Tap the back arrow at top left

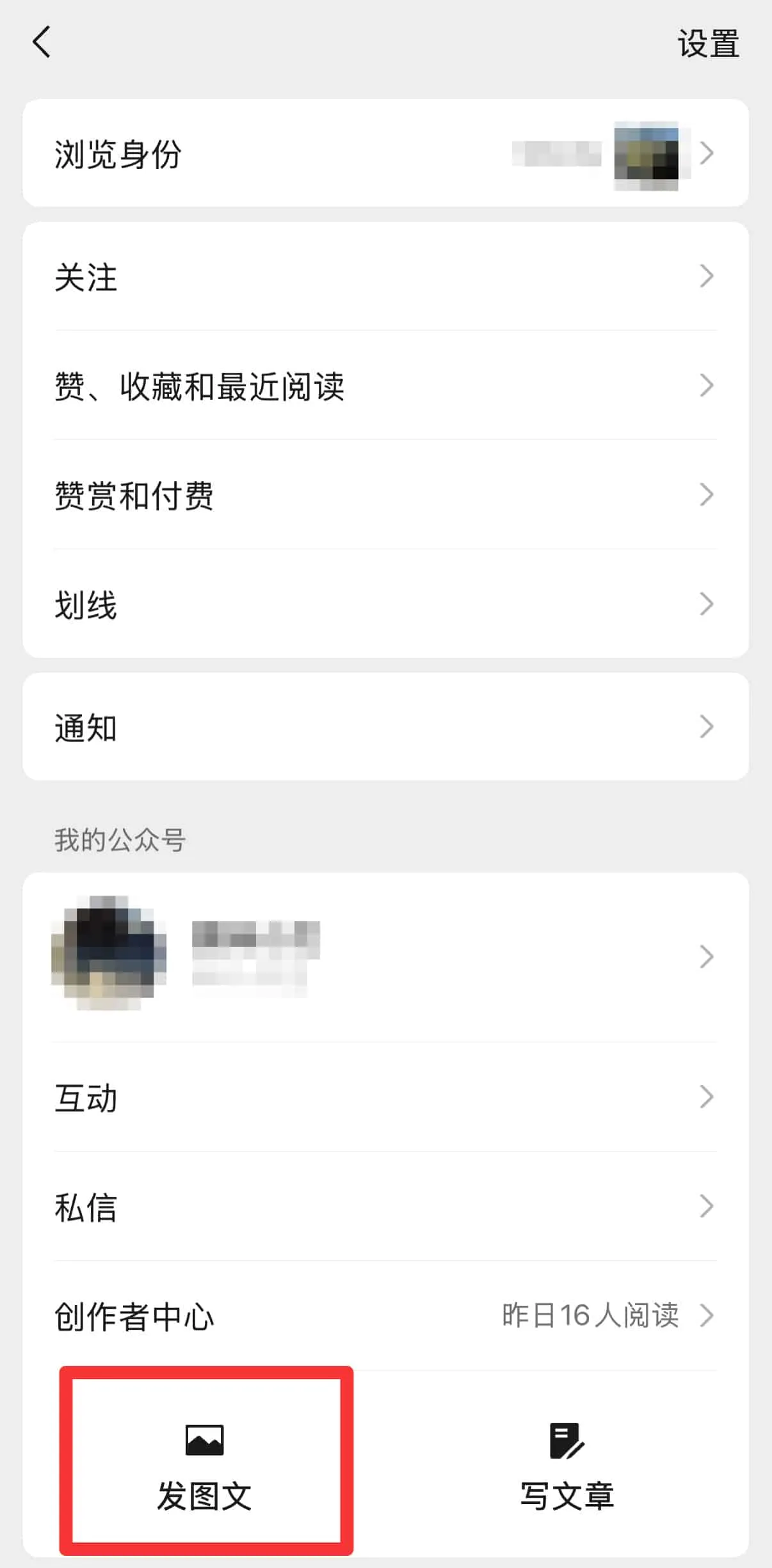click(x=41, y=44)
